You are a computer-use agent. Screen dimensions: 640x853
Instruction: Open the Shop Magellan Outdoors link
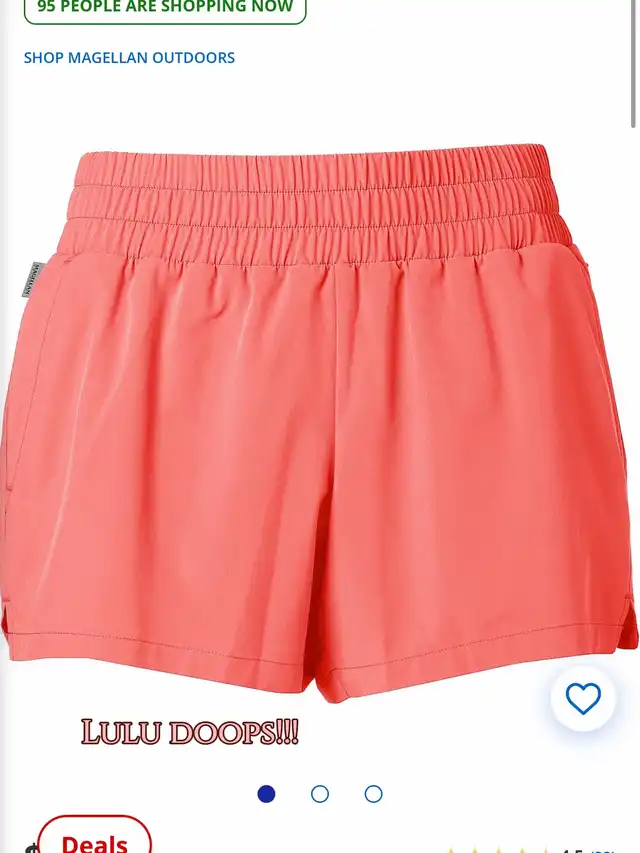[129, 58]
